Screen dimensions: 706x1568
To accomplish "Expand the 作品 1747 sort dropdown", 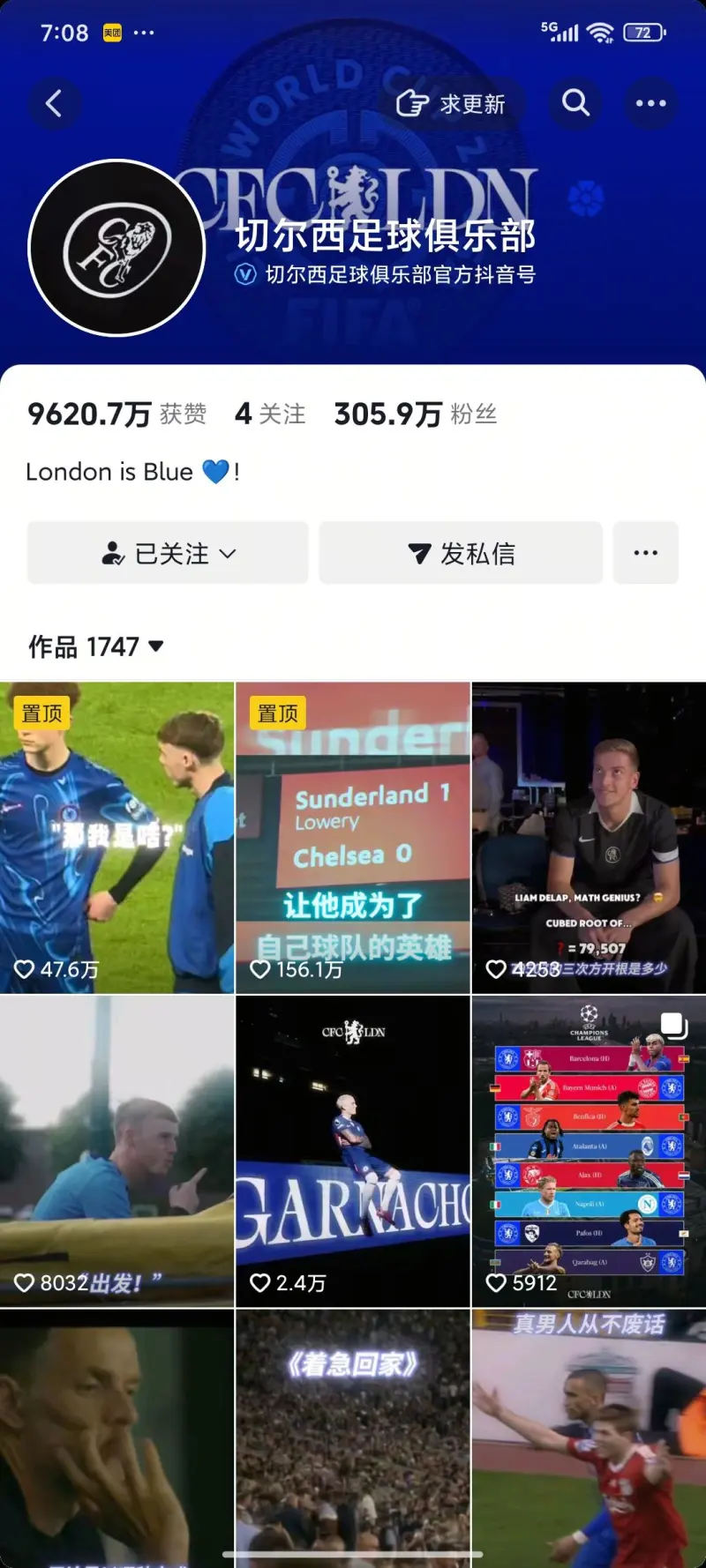I will click(96, 646).
